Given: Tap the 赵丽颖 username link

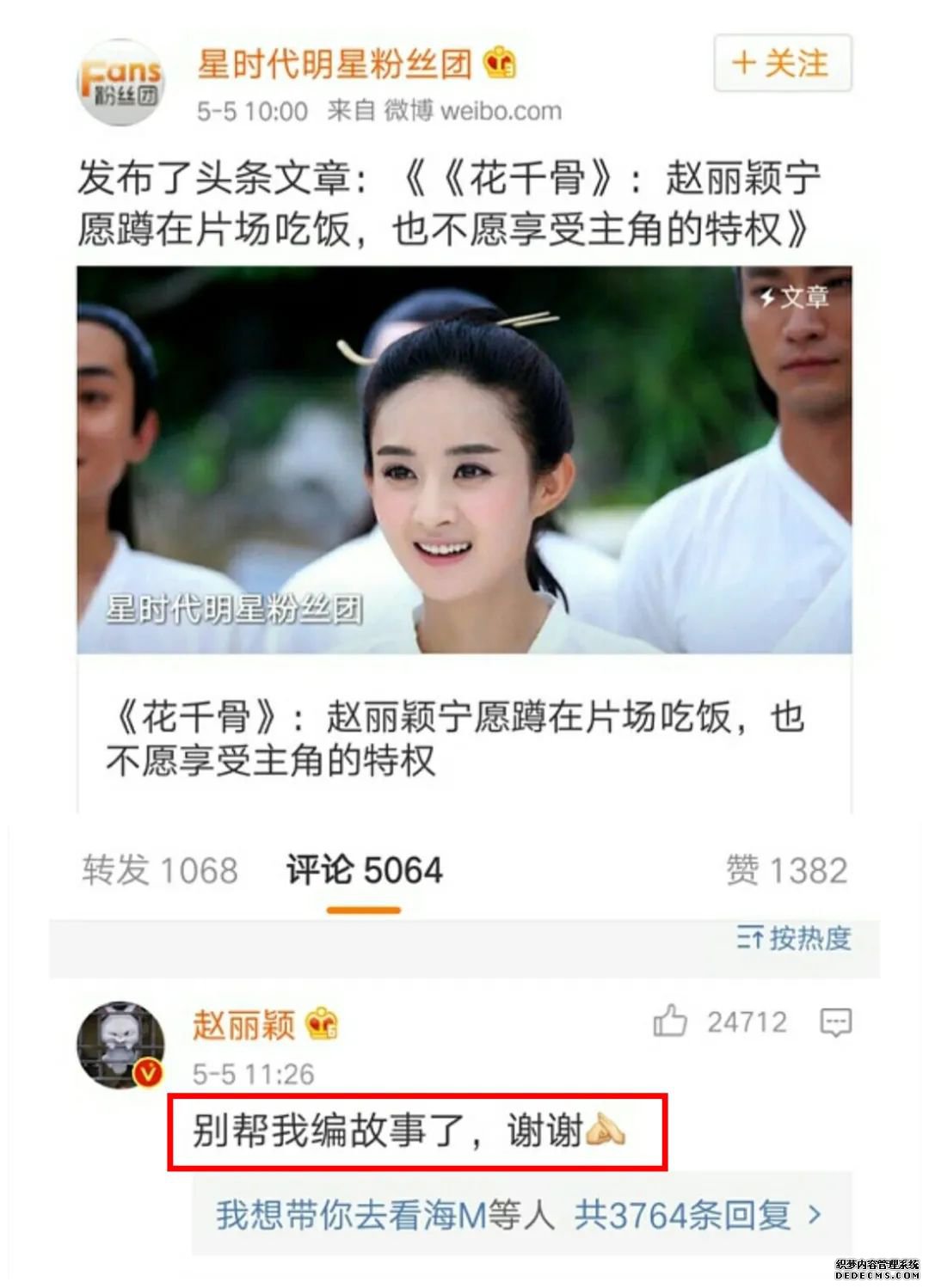Looking at the screenshot, I should pos(243,1024).
